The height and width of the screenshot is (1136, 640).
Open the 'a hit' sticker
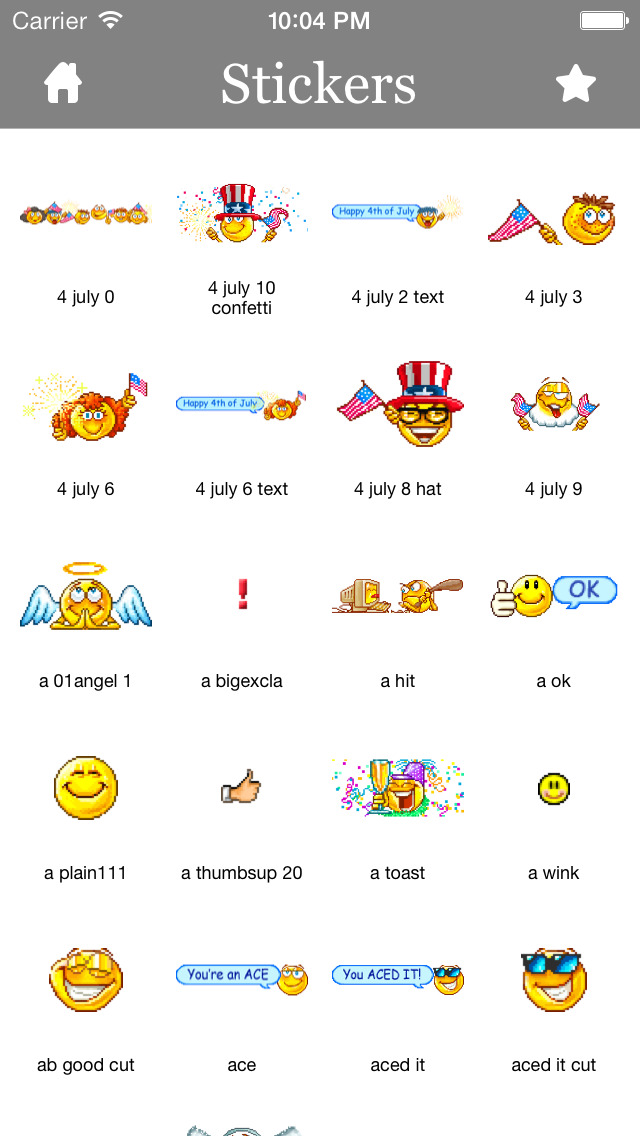(x=398, y=596)
